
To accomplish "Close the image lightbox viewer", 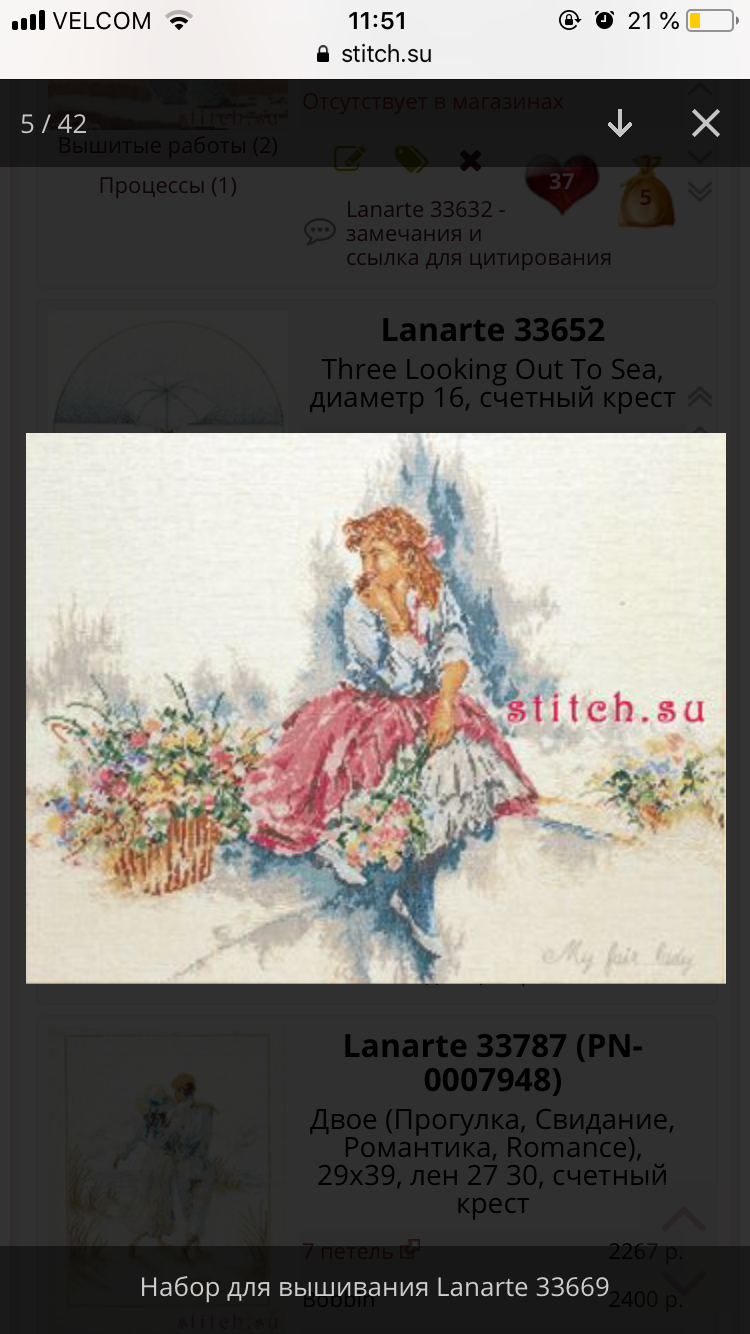I will click(706, 123).
